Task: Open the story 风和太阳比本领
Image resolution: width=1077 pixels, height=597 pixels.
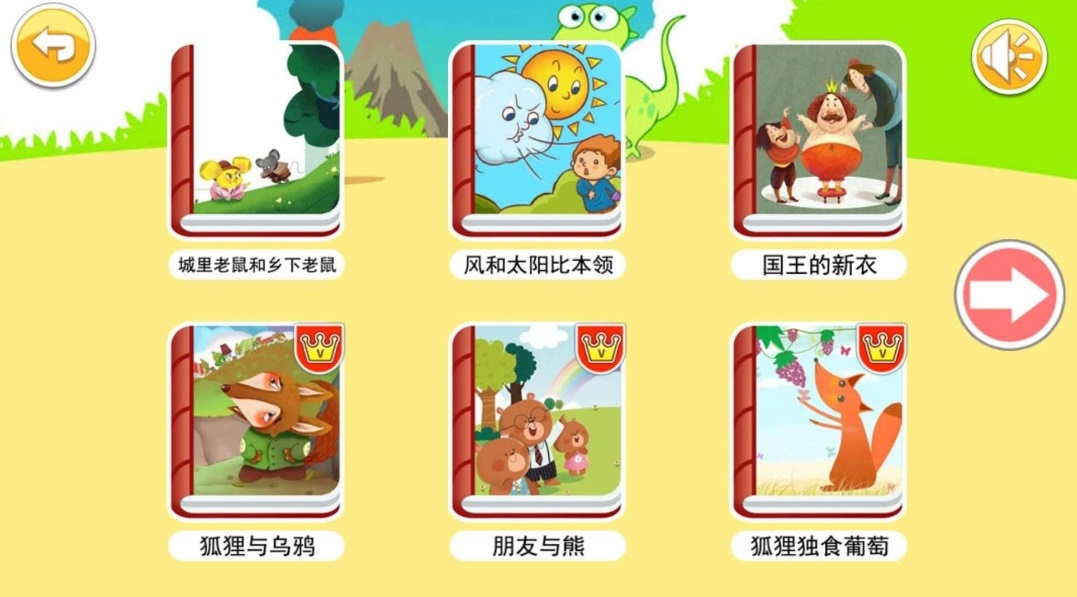Action: coord(537,139)
